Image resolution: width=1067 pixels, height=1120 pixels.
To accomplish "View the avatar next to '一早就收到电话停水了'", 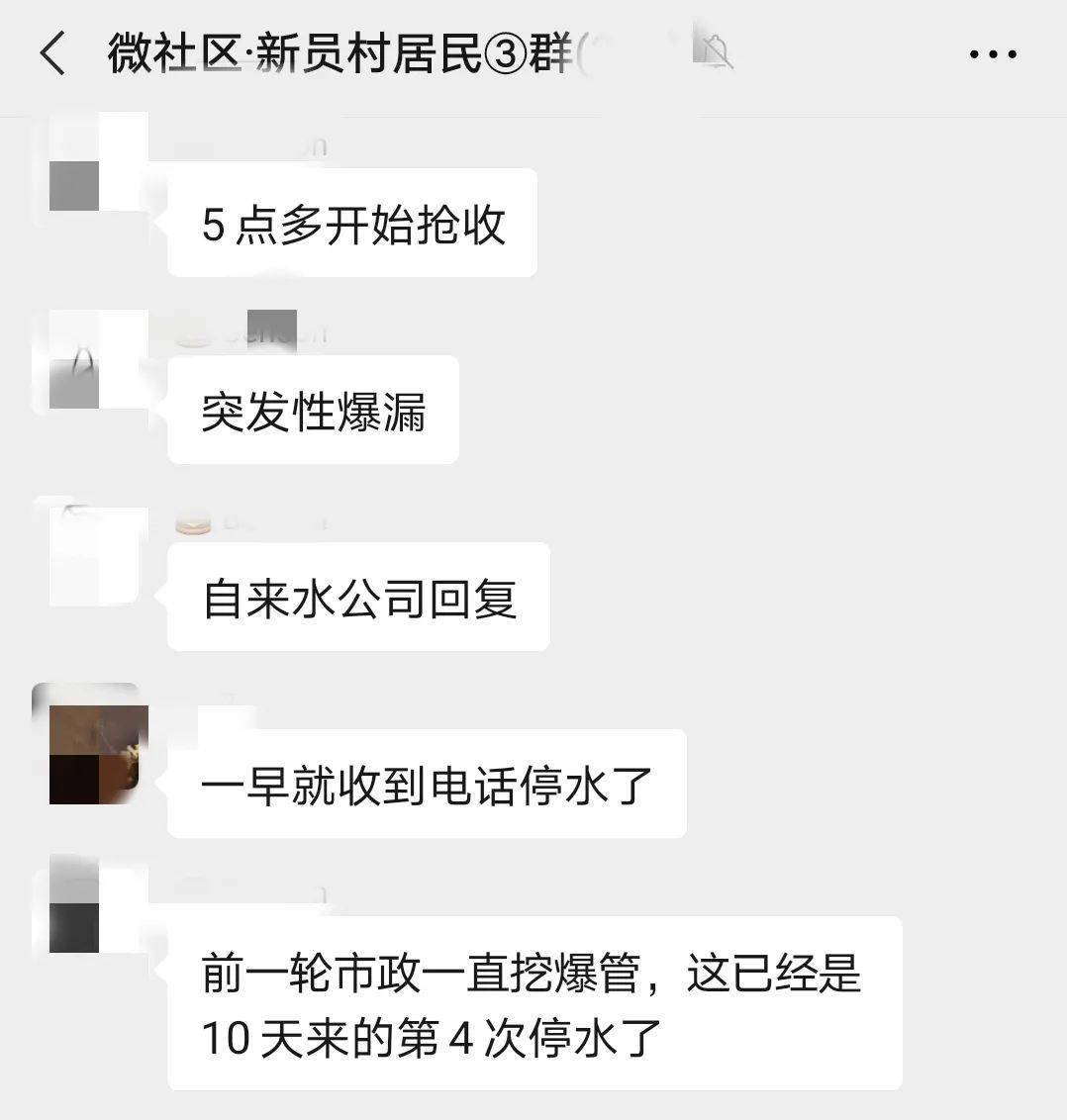I will (x=91, y=744).
